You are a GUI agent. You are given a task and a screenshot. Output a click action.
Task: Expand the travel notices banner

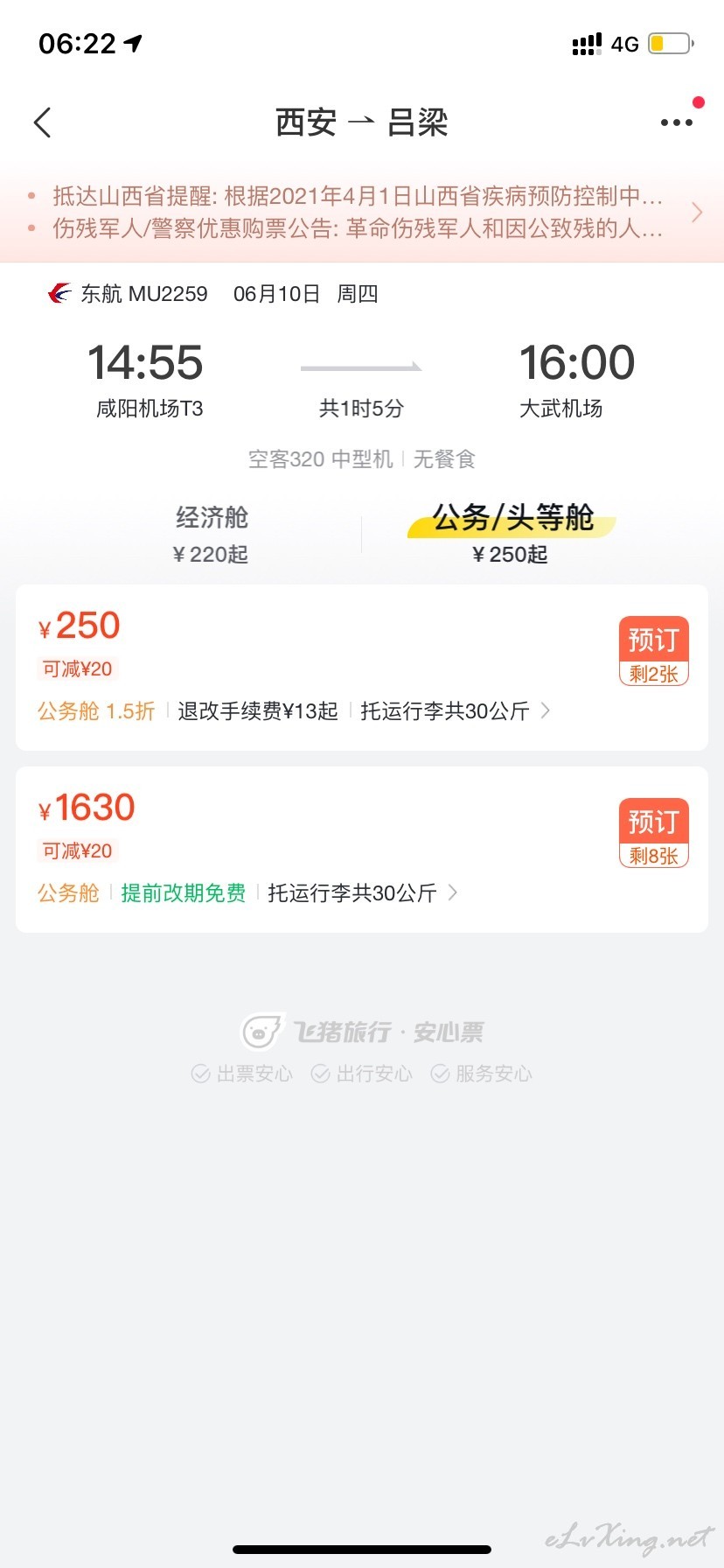tap(362, 213)
